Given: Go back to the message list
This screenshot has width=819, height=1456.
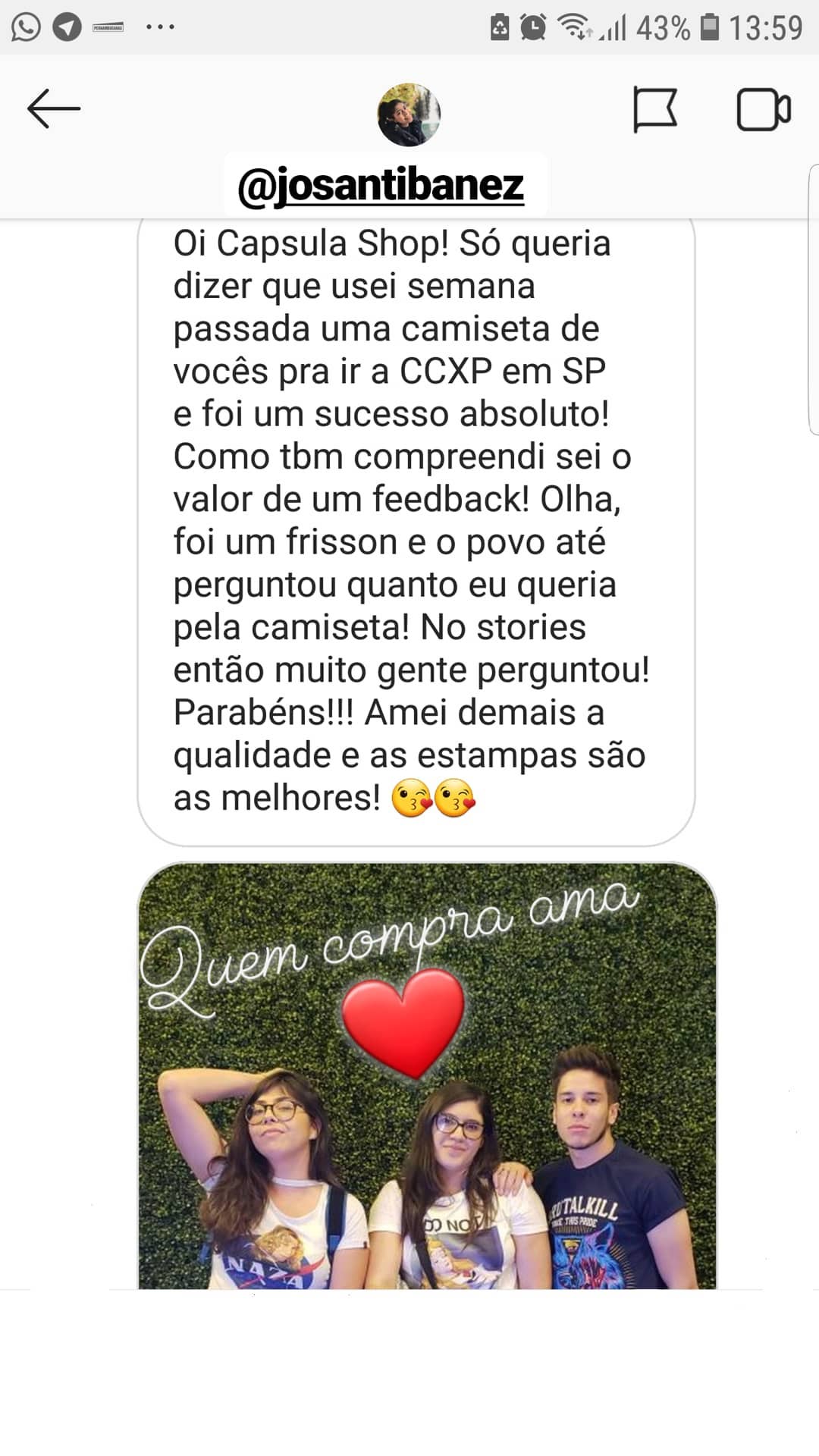Looking at the screenshot, I should (54, 109).
